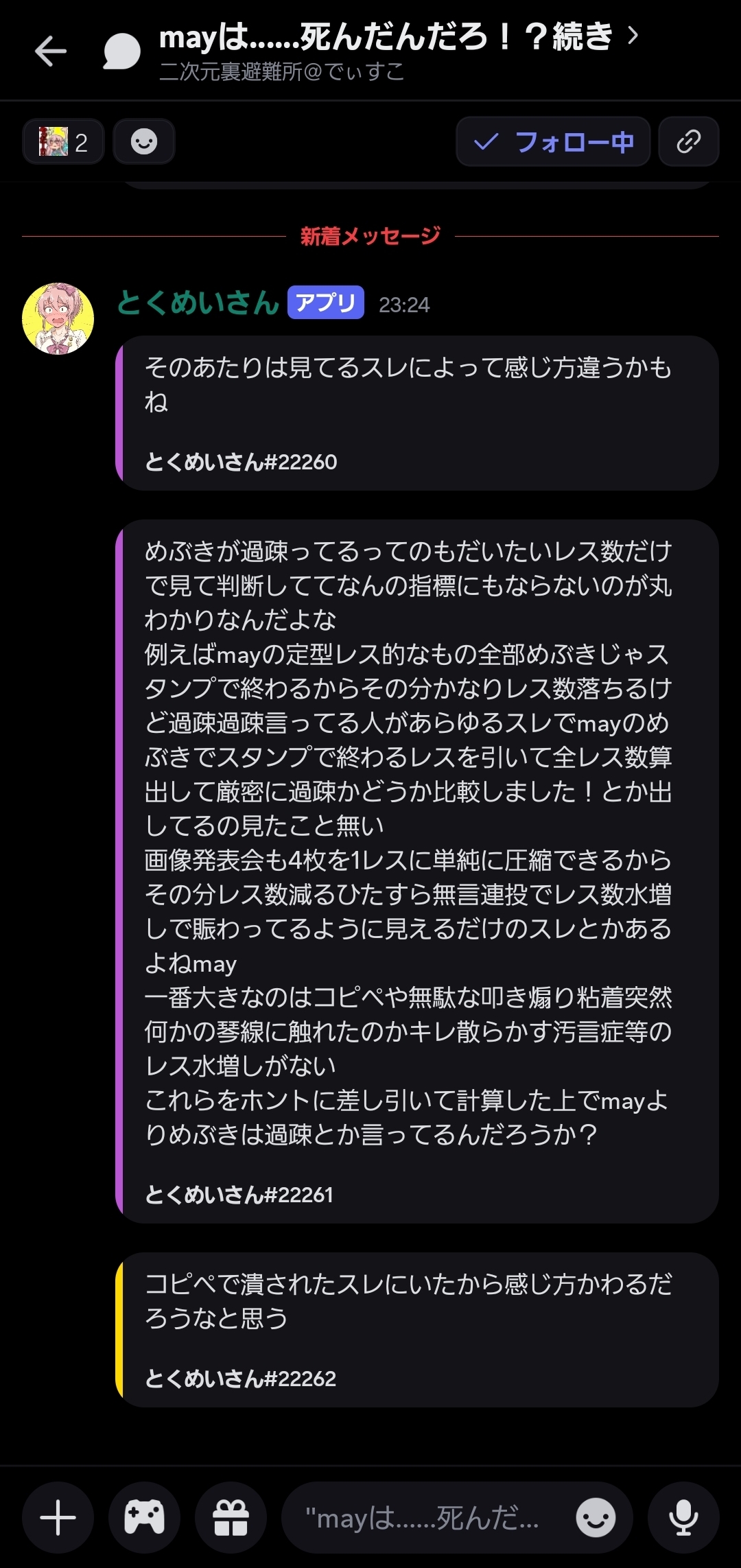
Task: Record a voice message with microphone
Action: [x=683, y=1517]
